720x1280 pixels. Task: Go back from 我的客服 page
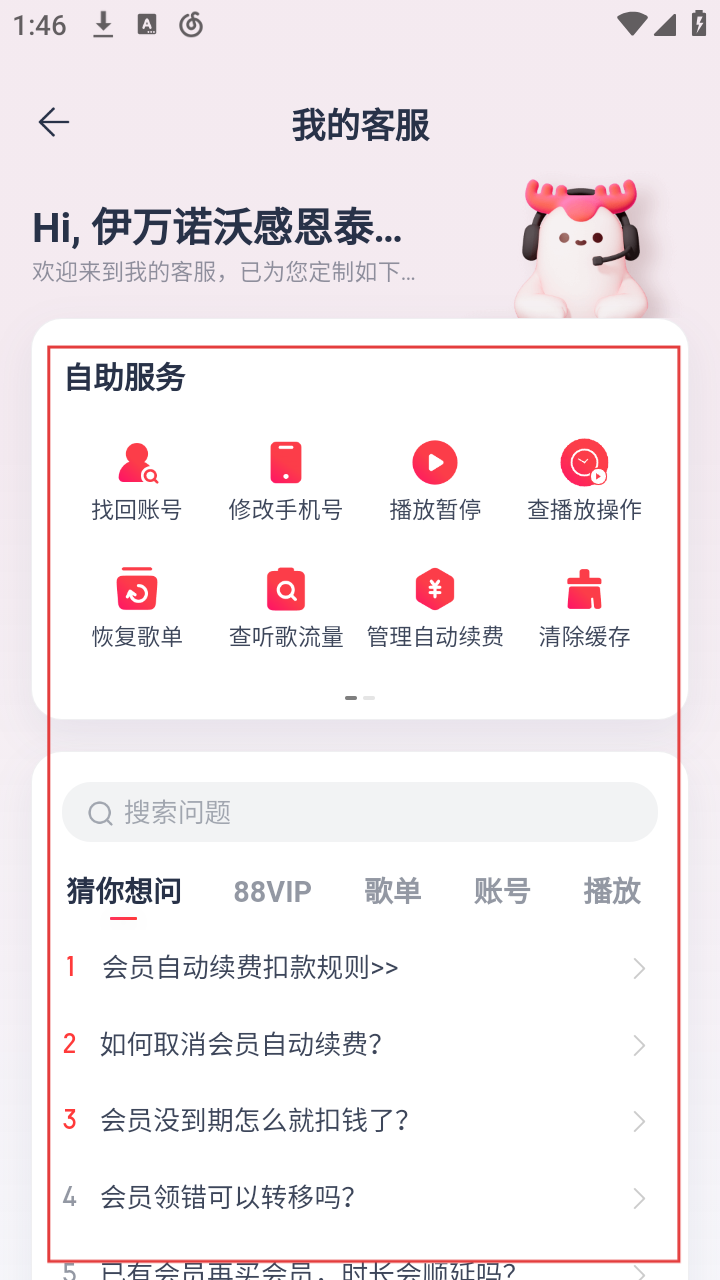click(x=54, y=123)
